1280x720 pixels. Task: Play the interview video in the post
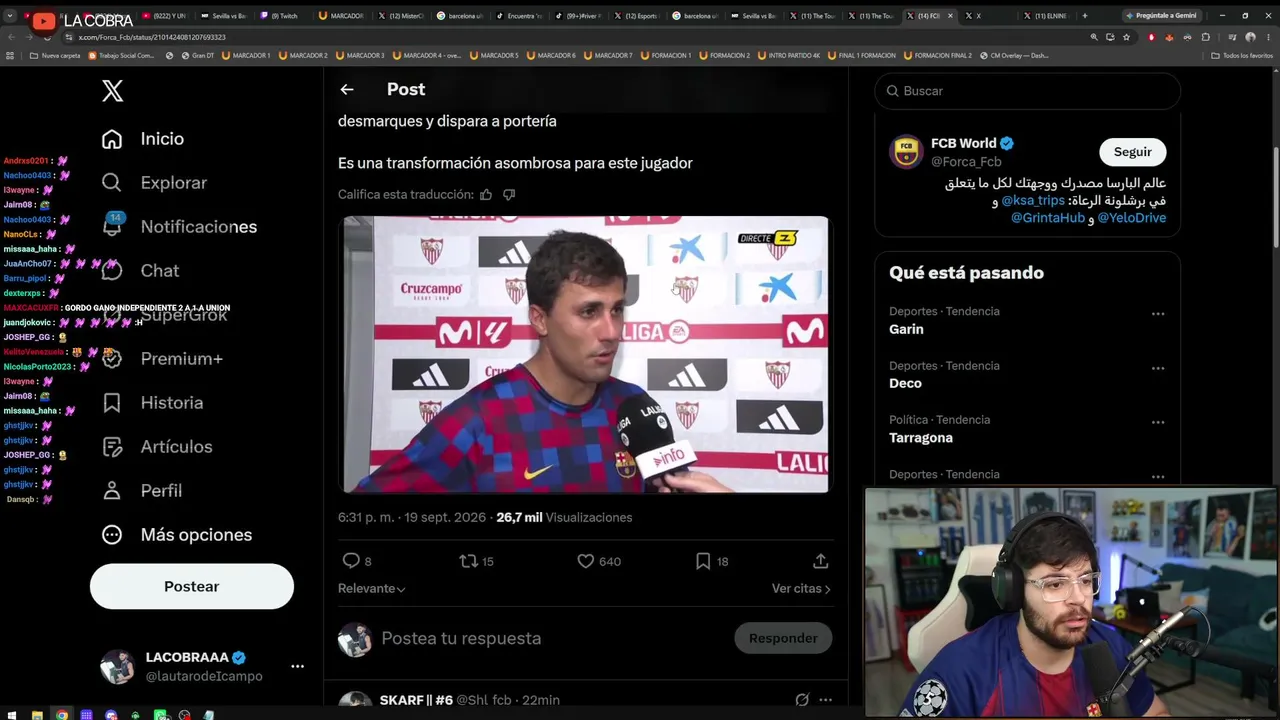pos(586,354)
